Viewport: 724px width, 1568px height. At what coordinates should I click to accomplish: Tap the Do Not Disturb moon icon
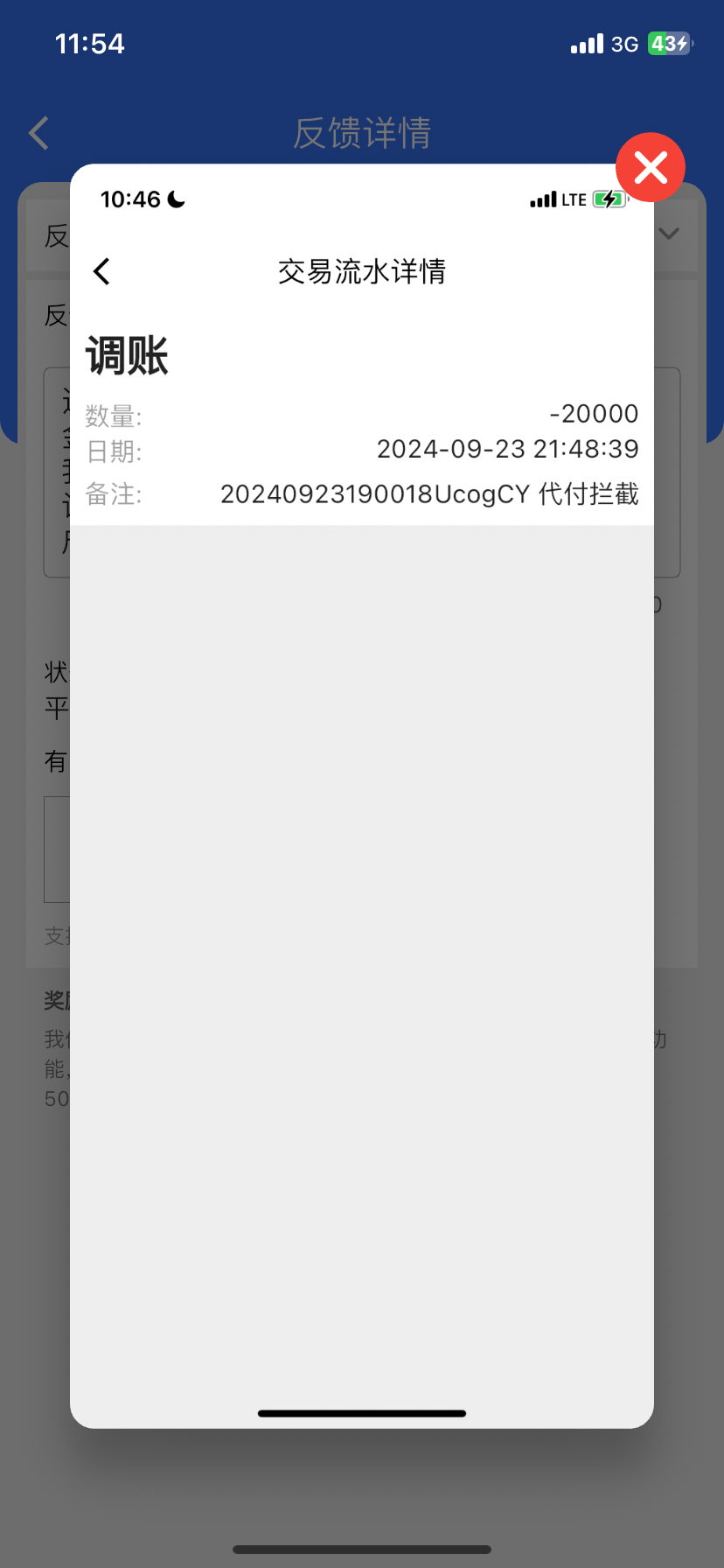(x=174, y=199)
